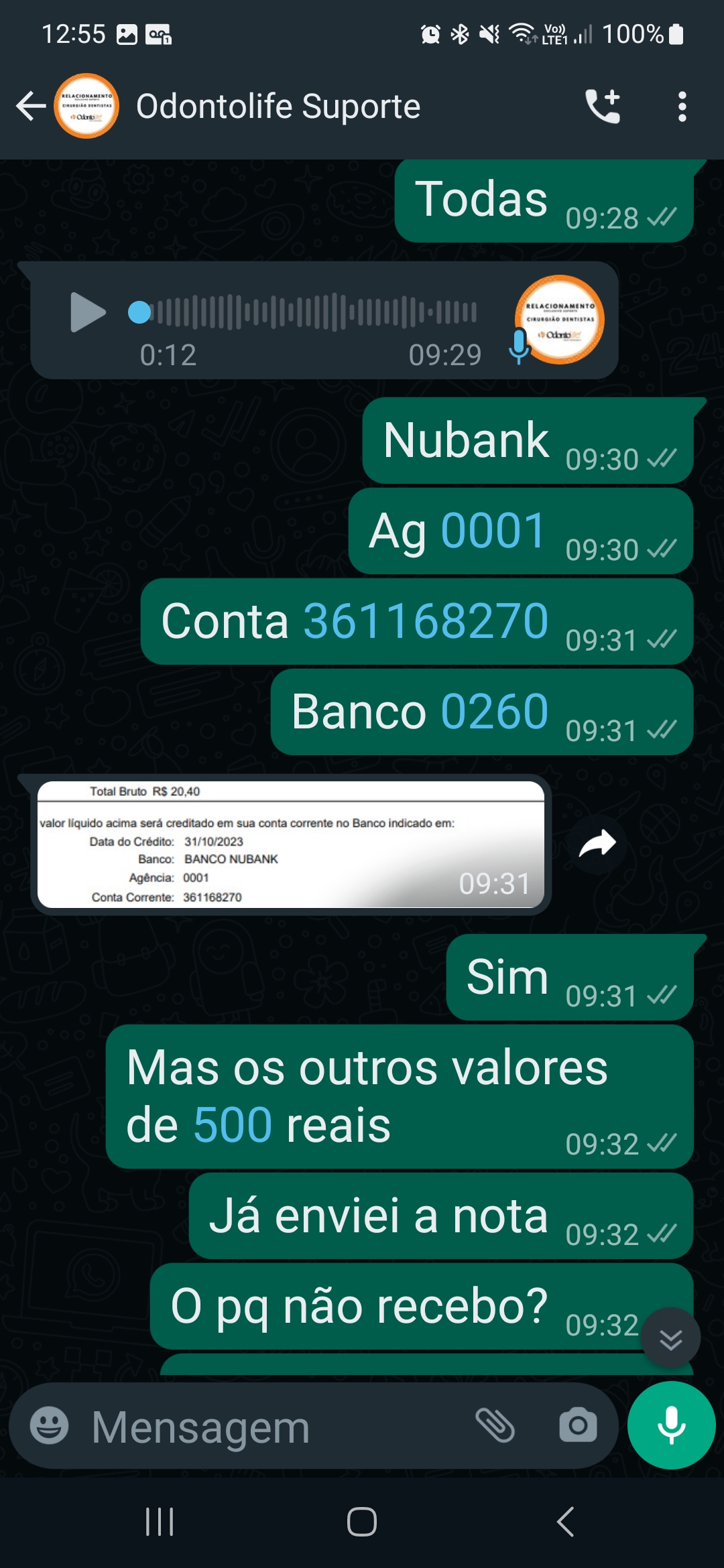The width and height of the screenshot is (724, 1568).
Task: Start a call with Odontolife Suporte
Action: pyautogui.click(x=603, y=107)
